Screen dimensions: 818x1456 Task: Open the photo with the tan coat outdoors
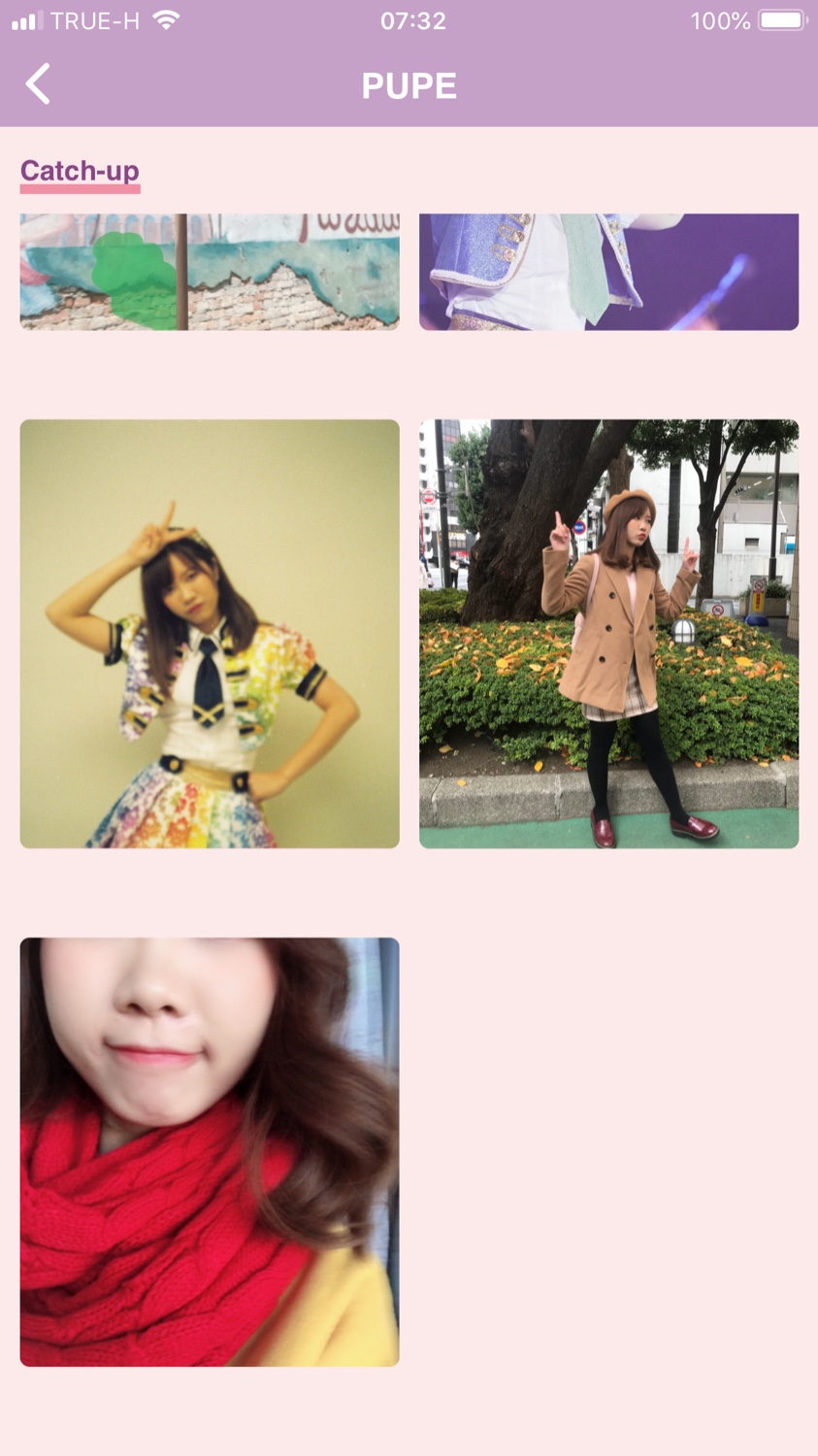pyautogui.click(x=608, y=634)
